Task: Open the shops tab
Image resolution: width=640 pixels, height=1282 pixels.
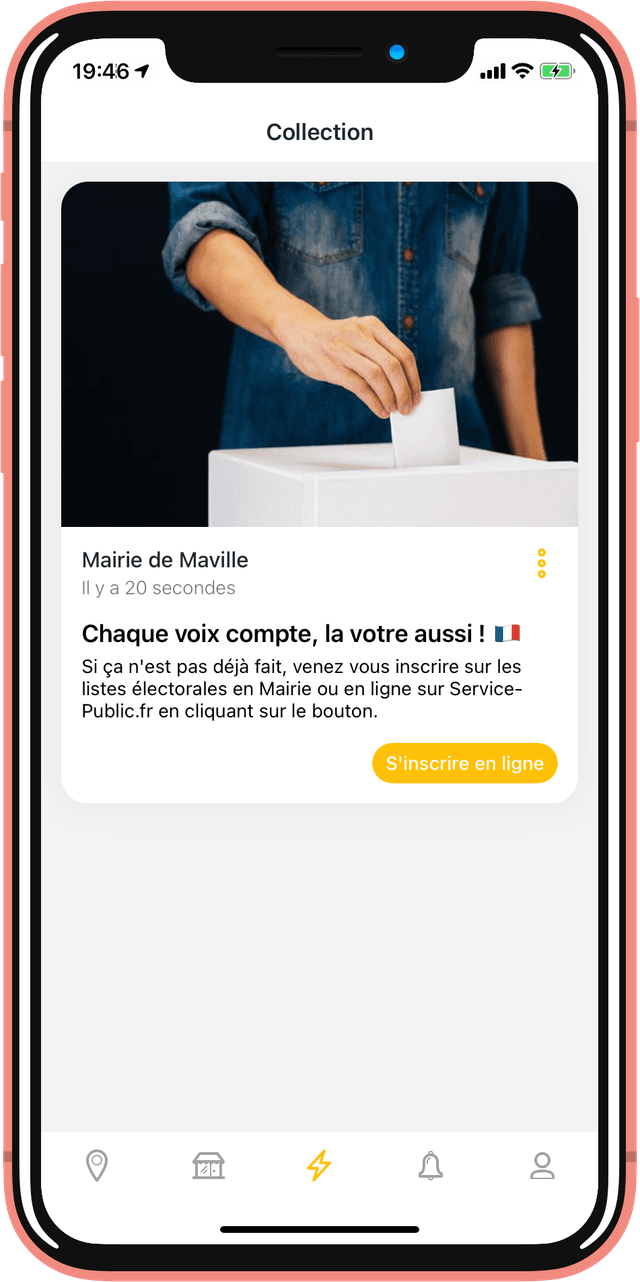Action: (208, 1165)
